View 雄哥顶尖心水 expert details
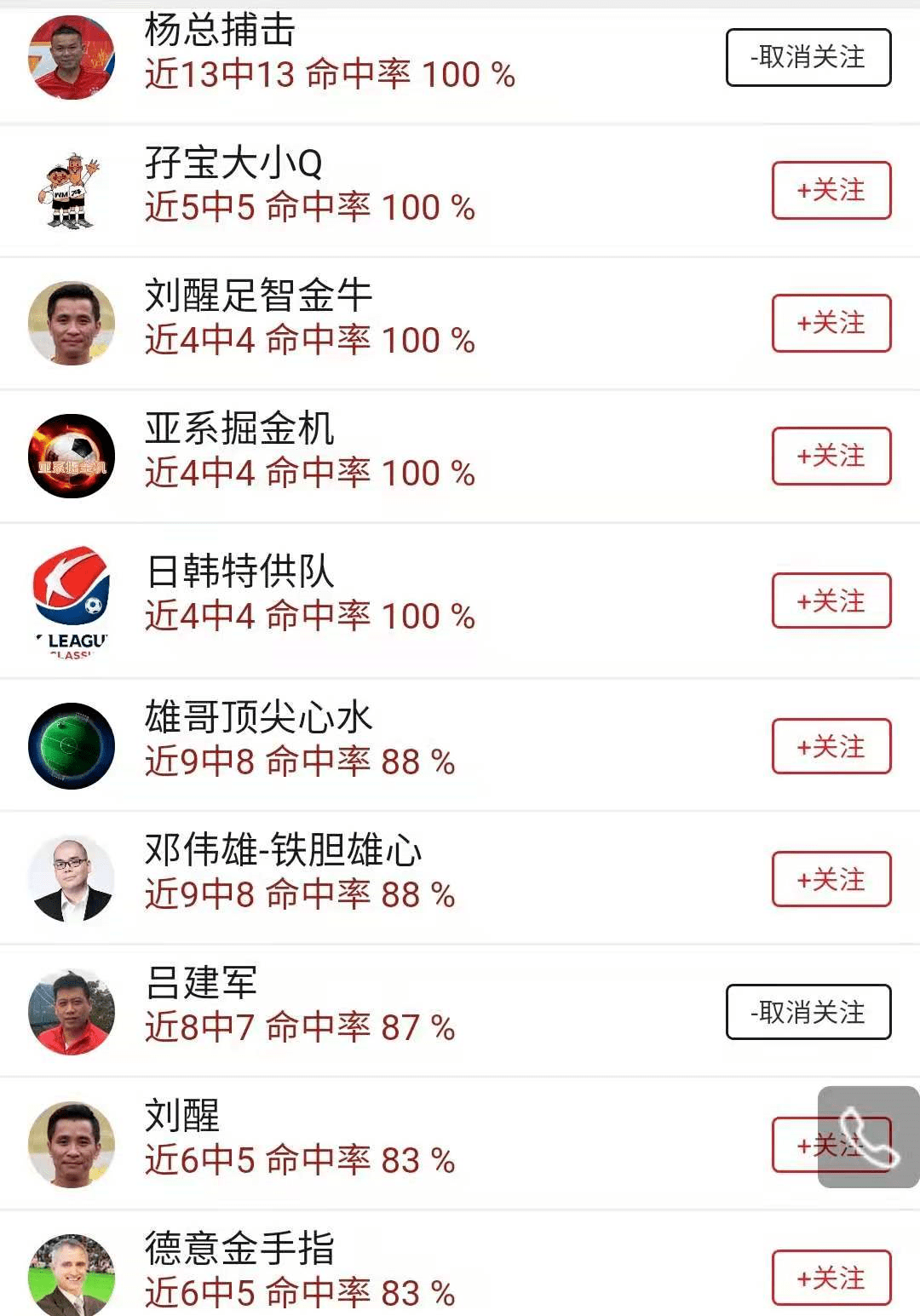The height and width of the screenshot is (1316, 920). point(258,717)
